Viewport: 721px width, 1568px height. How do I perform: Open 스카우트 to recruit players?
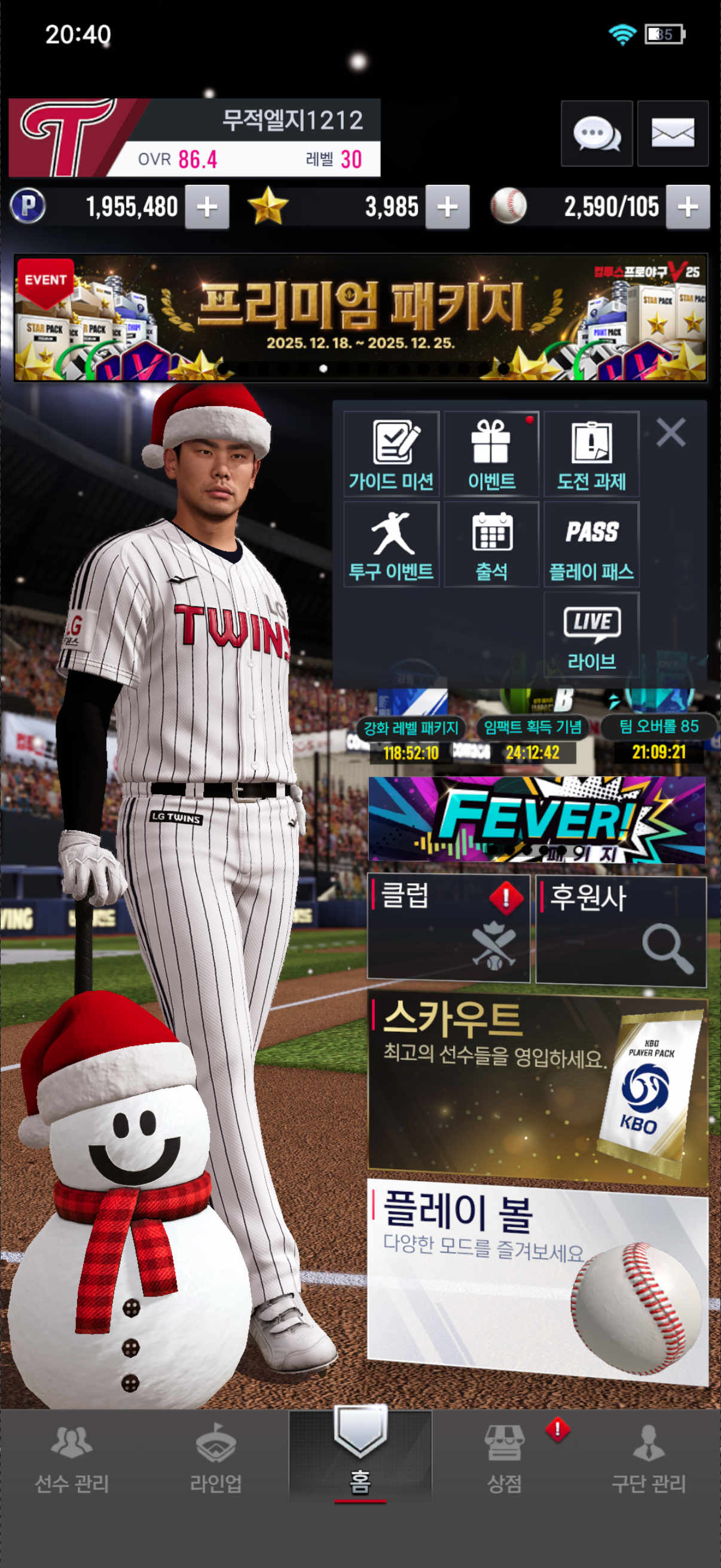click(x=537, y=1090)
